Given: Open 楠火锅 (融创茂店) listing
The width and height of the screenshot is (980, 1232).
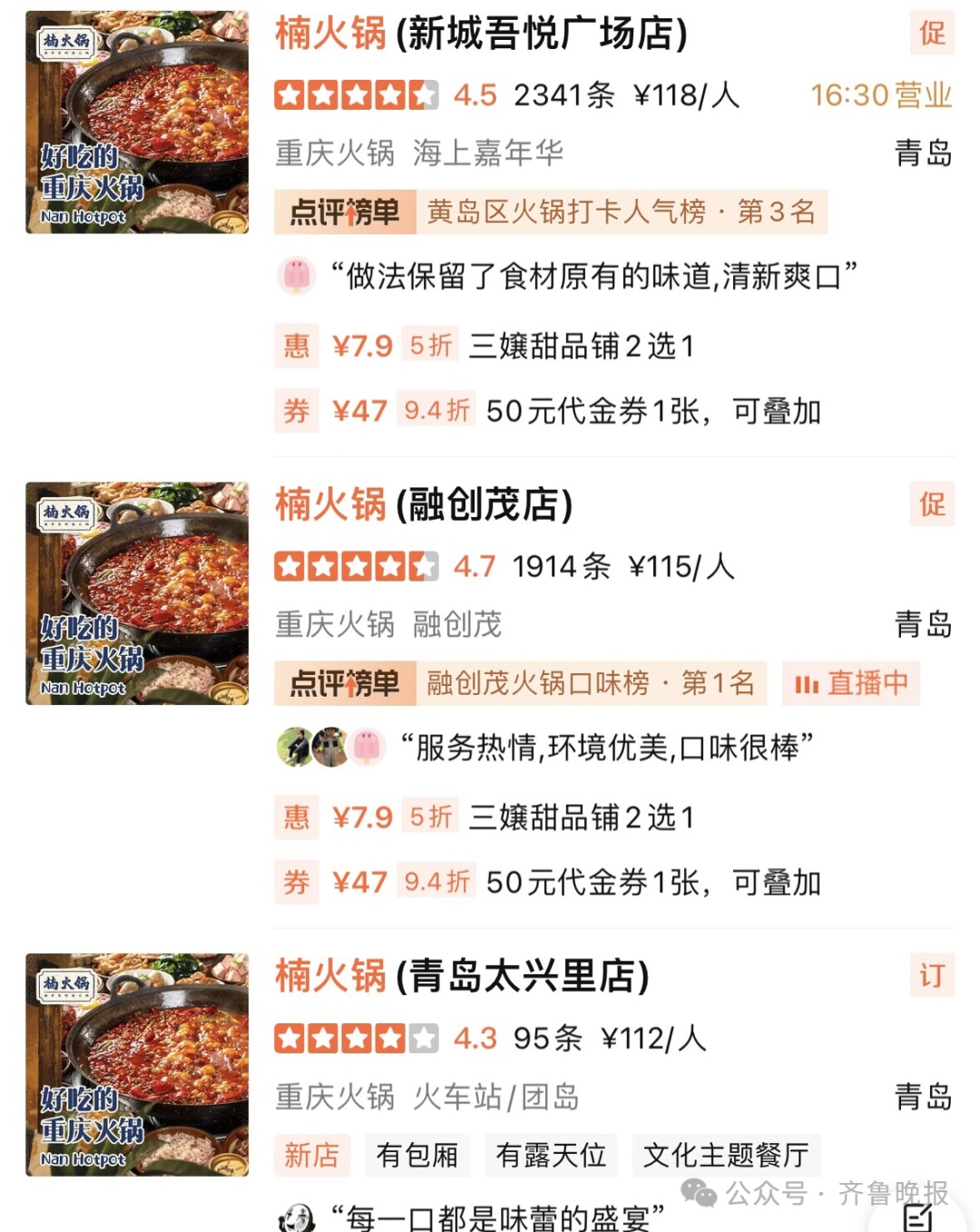Looking at the screenshot, I should (x=424, y=505).
